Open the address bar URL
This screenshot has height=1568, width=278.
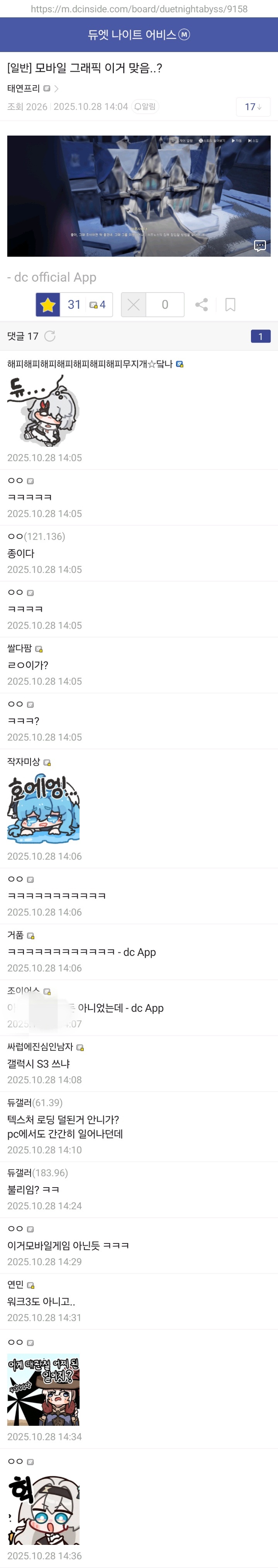coord(138,8)
